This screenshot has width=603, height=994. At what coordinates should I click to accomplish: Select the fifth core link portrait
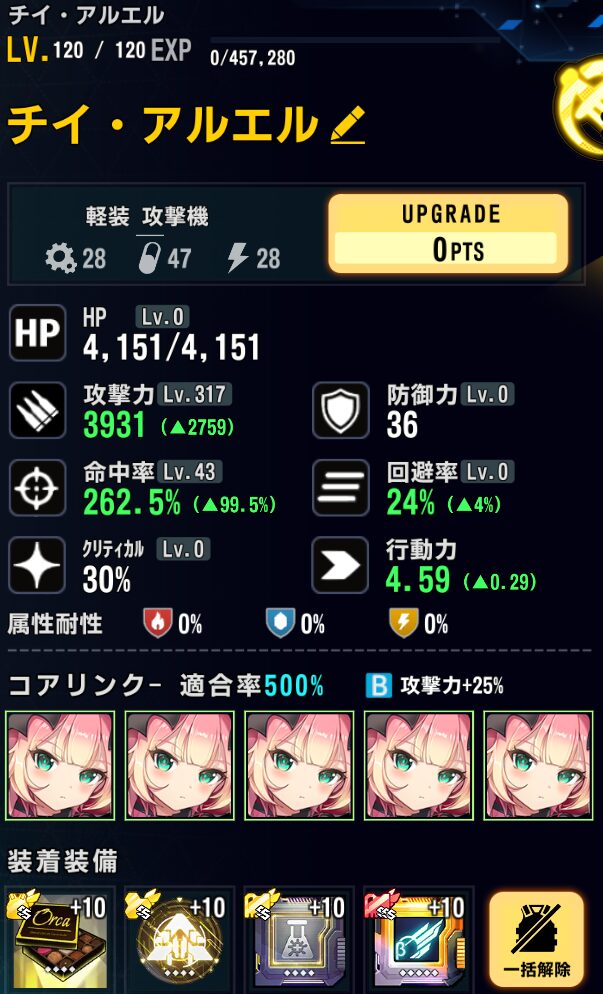click(539, 765)
